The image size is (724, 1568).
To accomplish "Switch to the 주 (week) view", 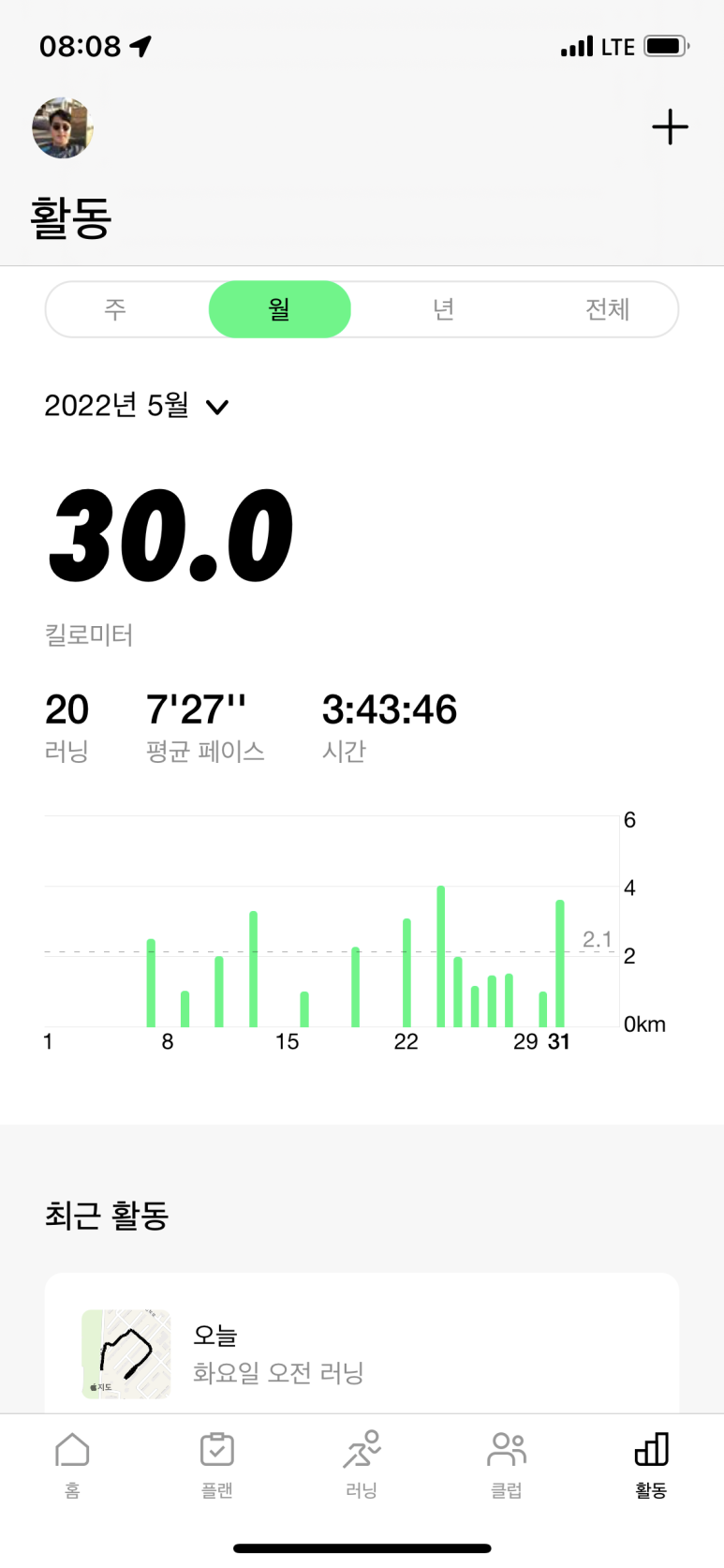I will coord(115,309).
